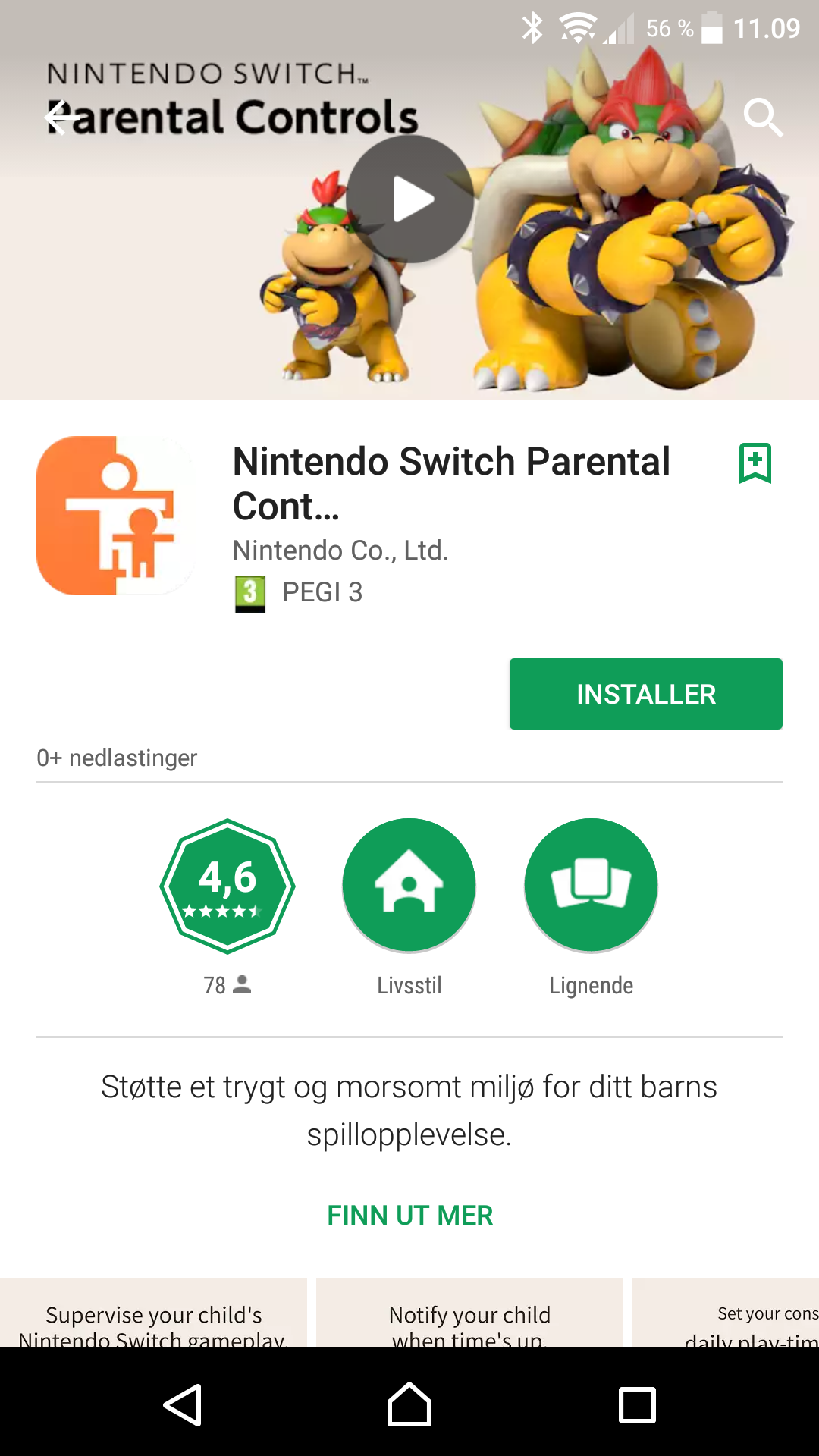Go back using the top-left arrow
Image resolution: width=819 pixels, height=1456 pixels.
pos(63,118)
